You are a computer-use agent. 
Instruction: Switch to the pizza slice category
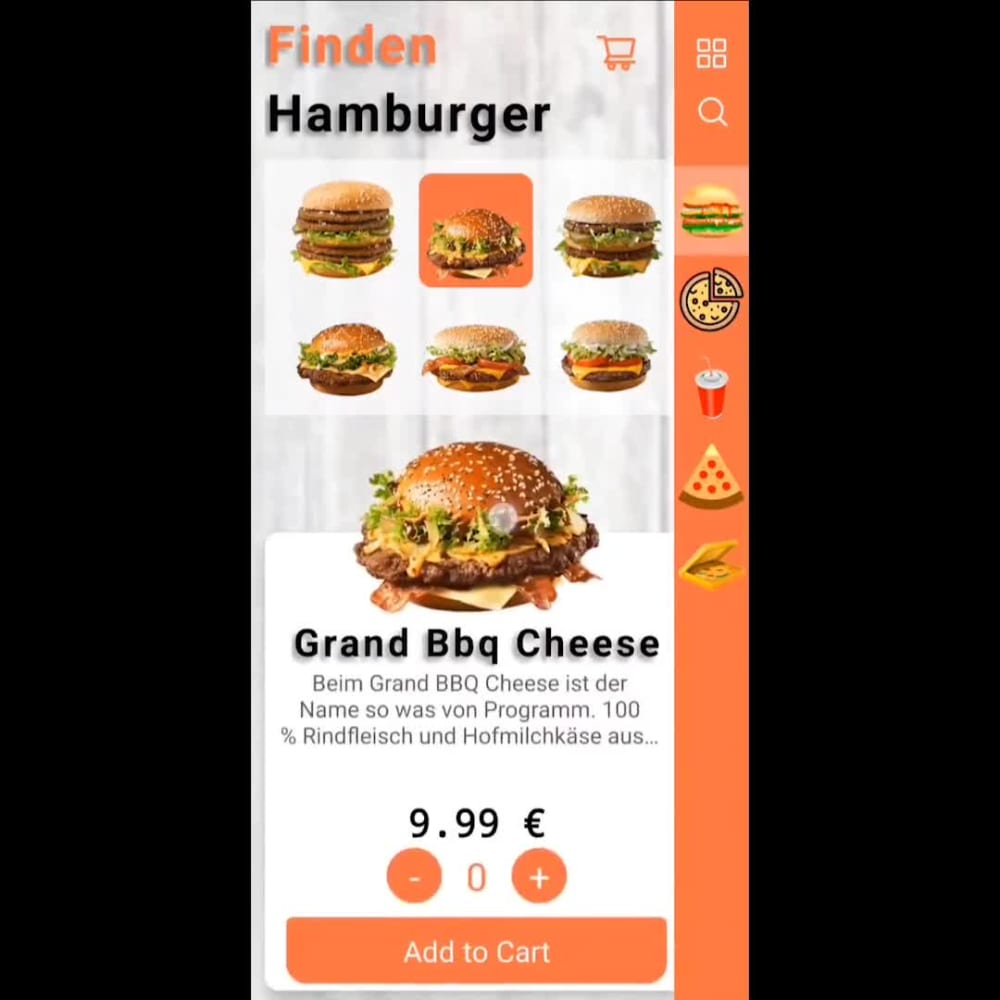[711, 476]
